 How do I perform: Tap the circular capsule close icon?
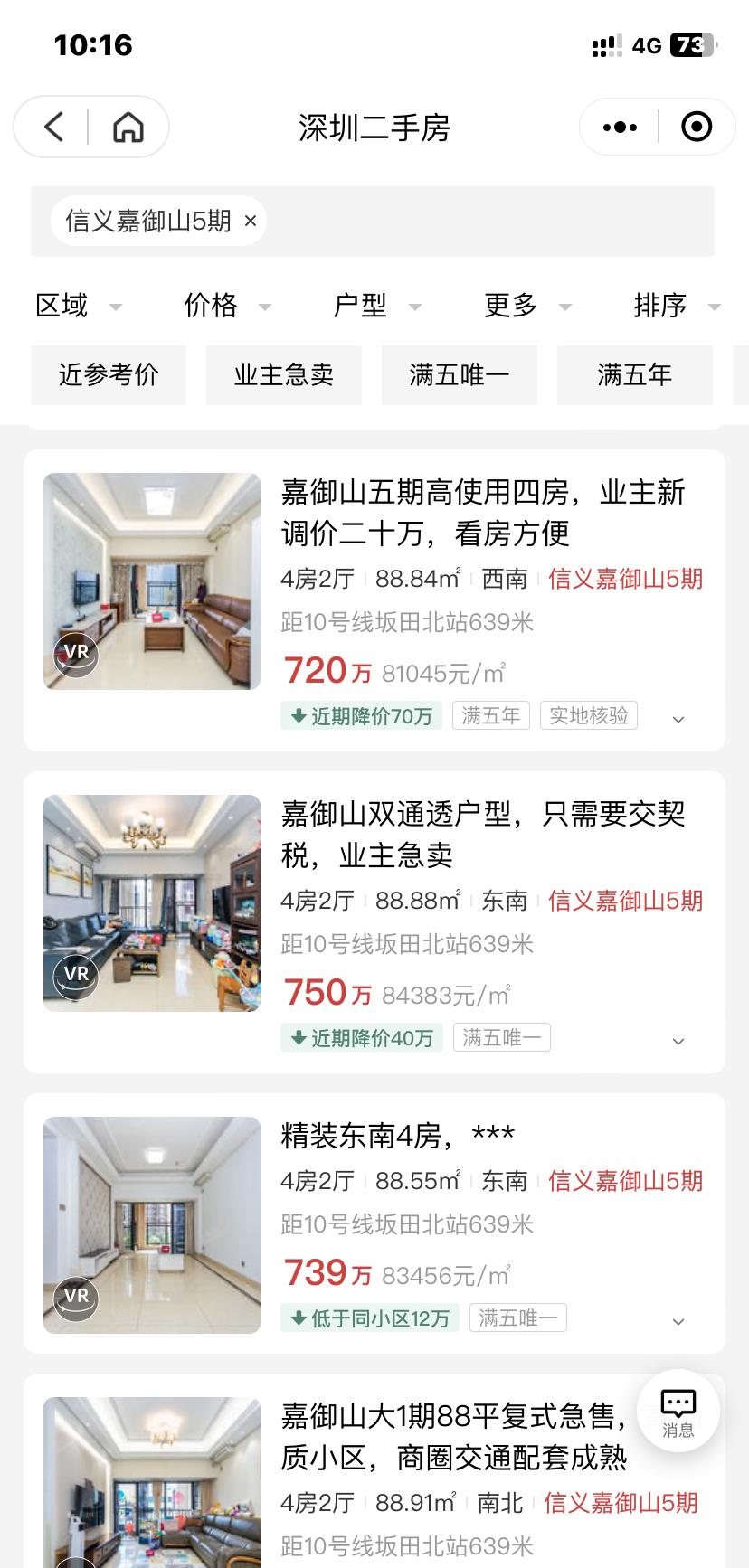[x=696, y=127]
